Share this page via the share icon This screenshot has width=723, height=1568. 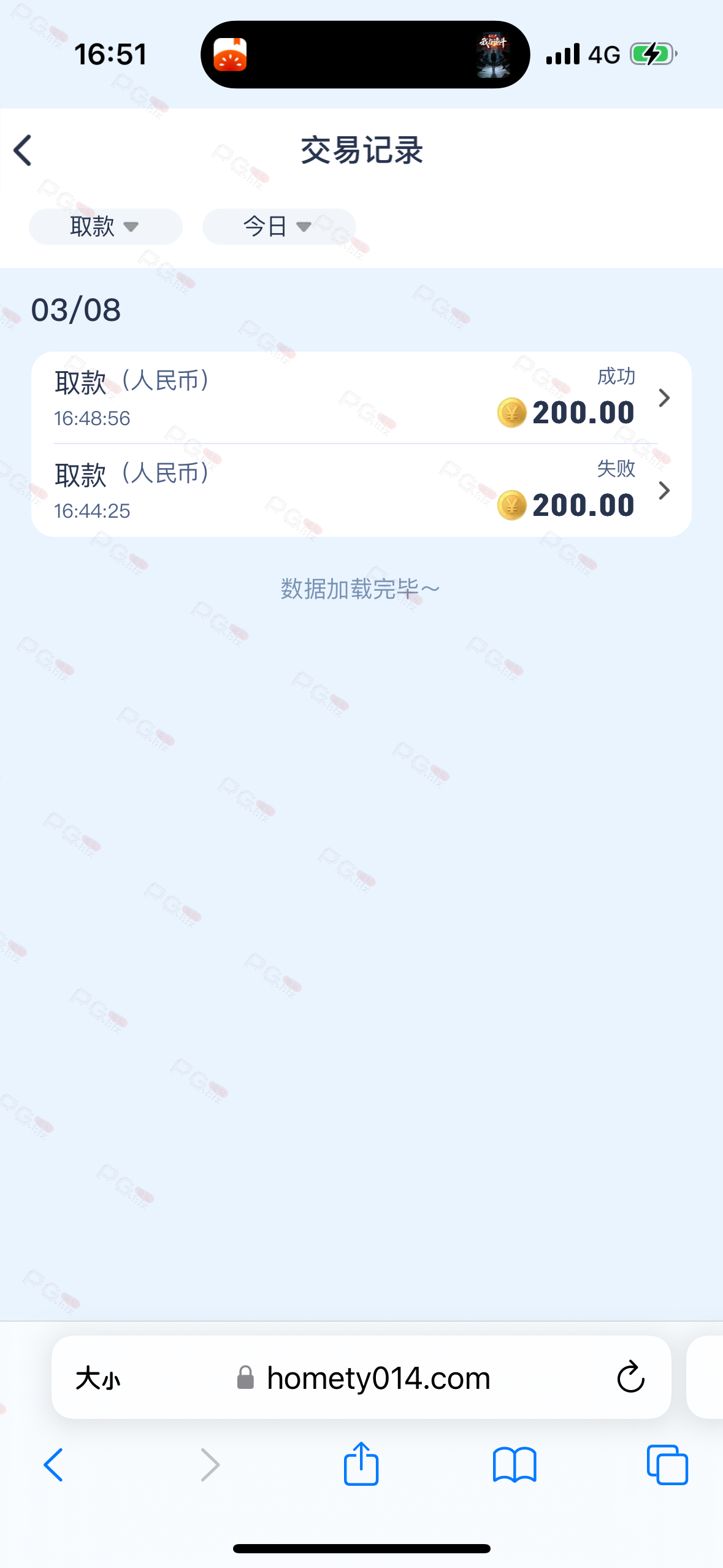[361, 1465]
